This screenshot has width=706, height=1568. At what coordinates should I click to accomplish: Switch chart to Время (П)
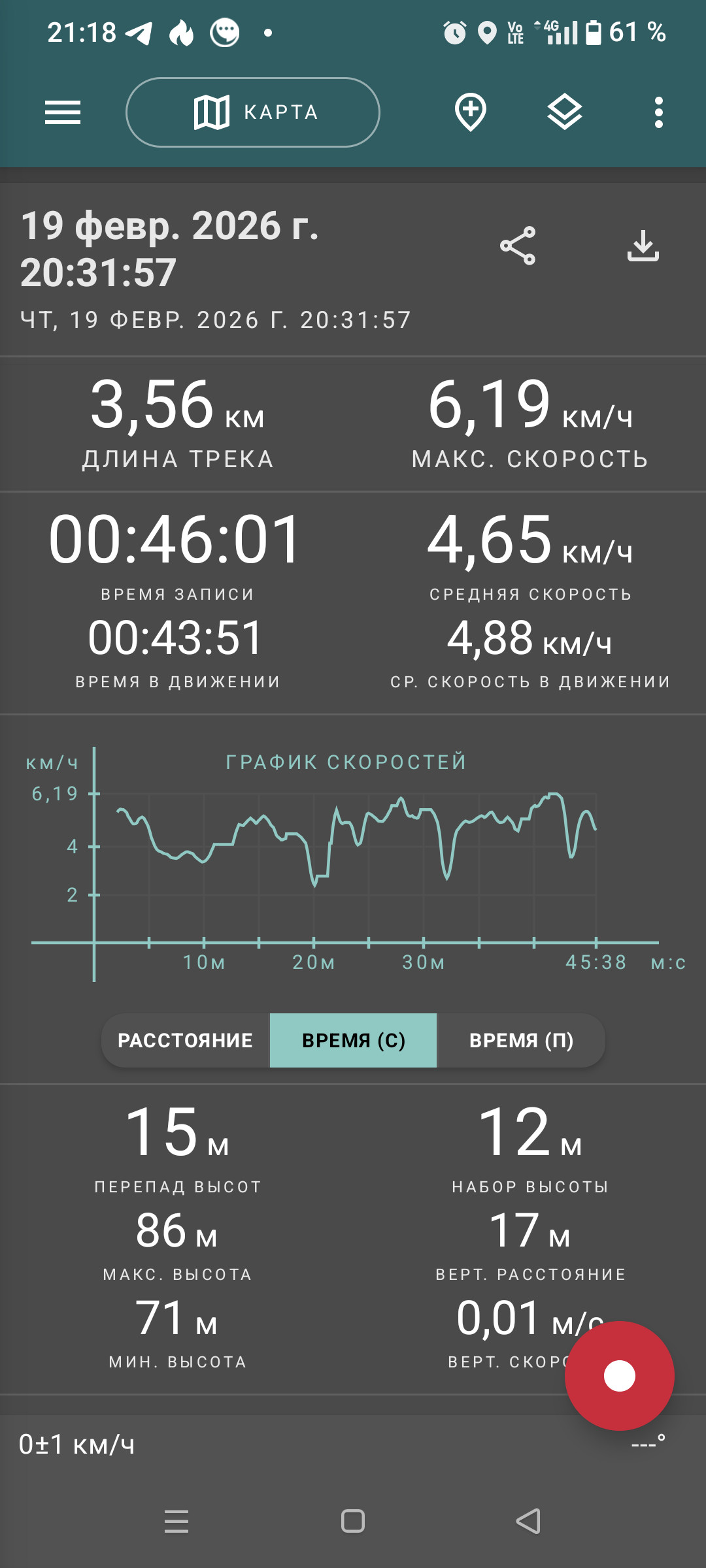click(x=521, y=1041)
